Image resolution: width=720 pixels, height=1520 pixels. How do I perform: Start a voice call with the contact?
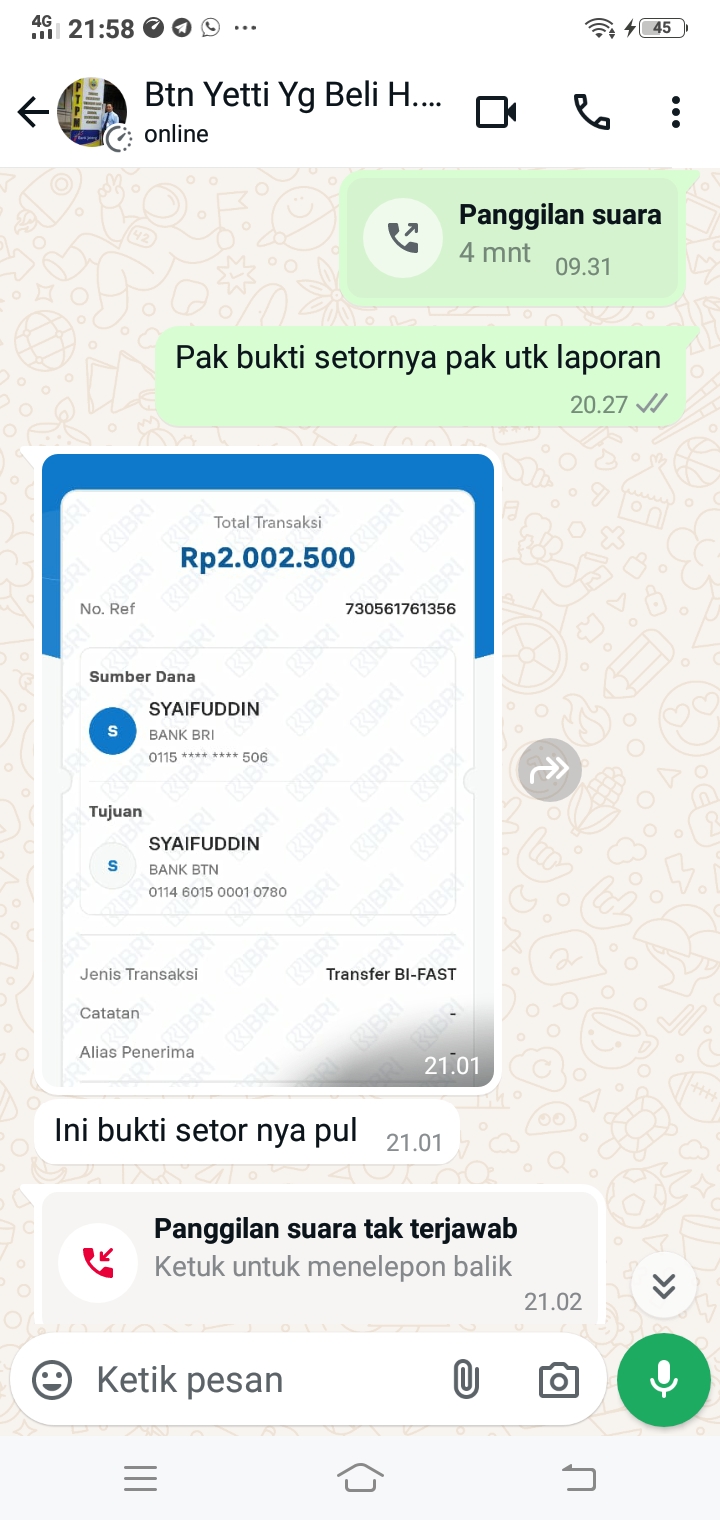click(591, 113)
